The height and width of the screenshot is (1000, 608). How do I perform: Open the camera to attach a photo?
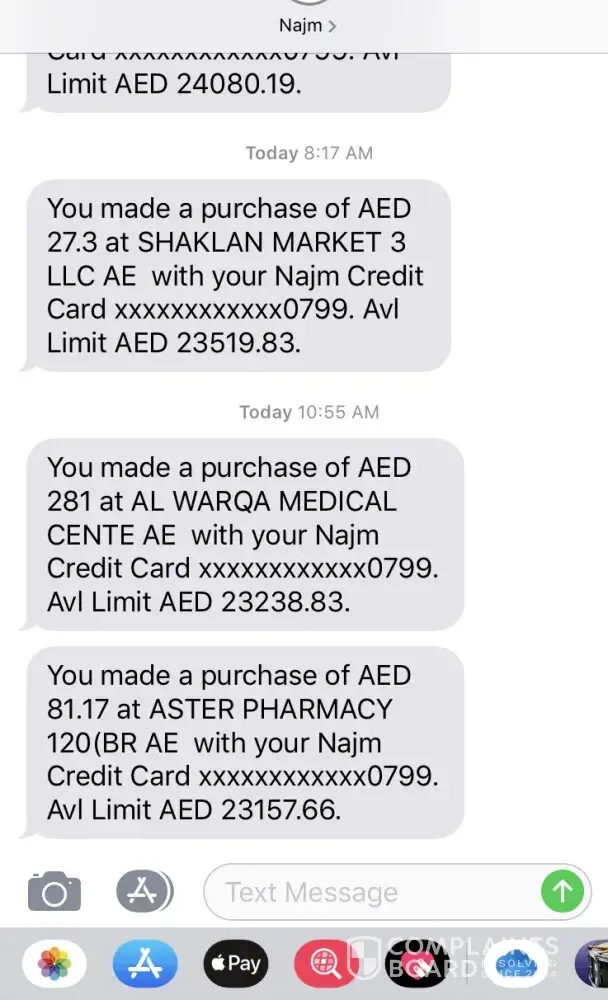54,891
